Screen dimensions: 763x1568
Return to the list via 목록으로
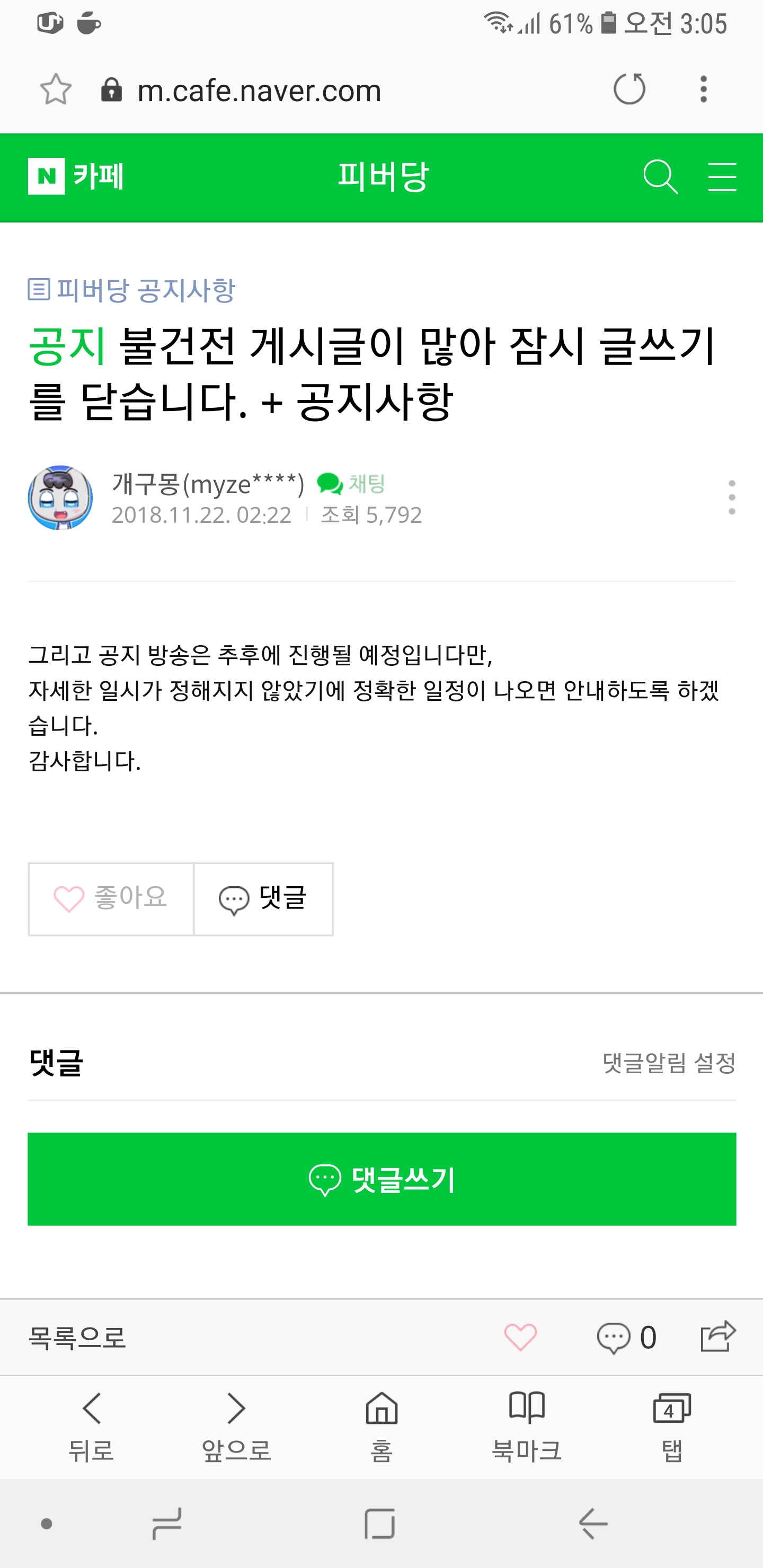tap(77, 1338)
